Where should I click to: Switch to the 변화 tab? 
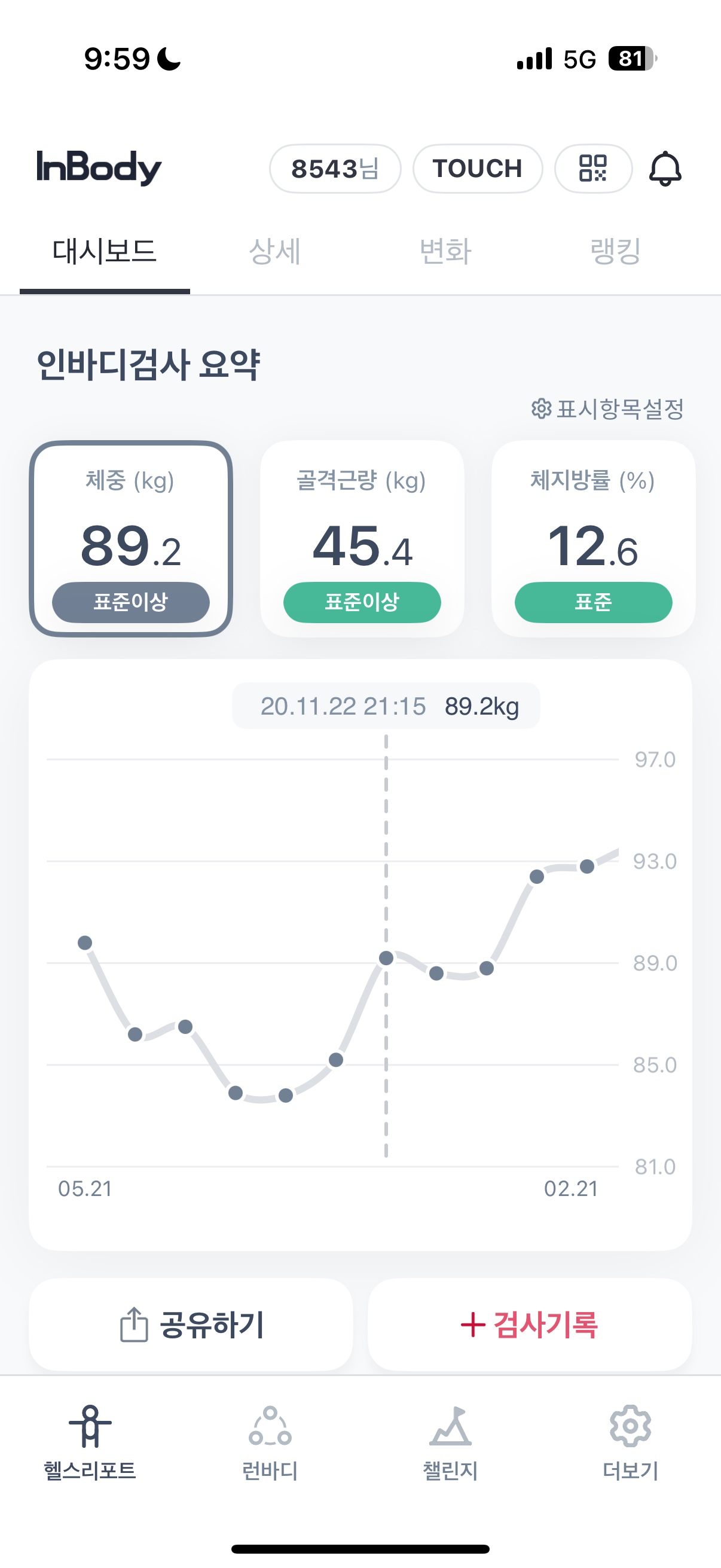445,251
